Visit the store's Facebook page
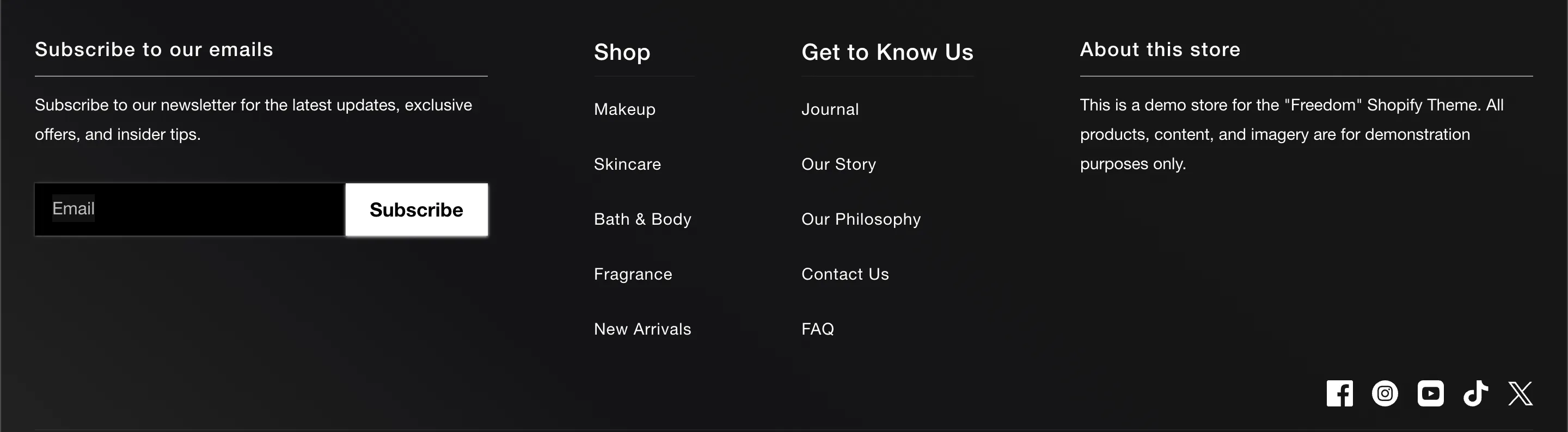 1340,394
